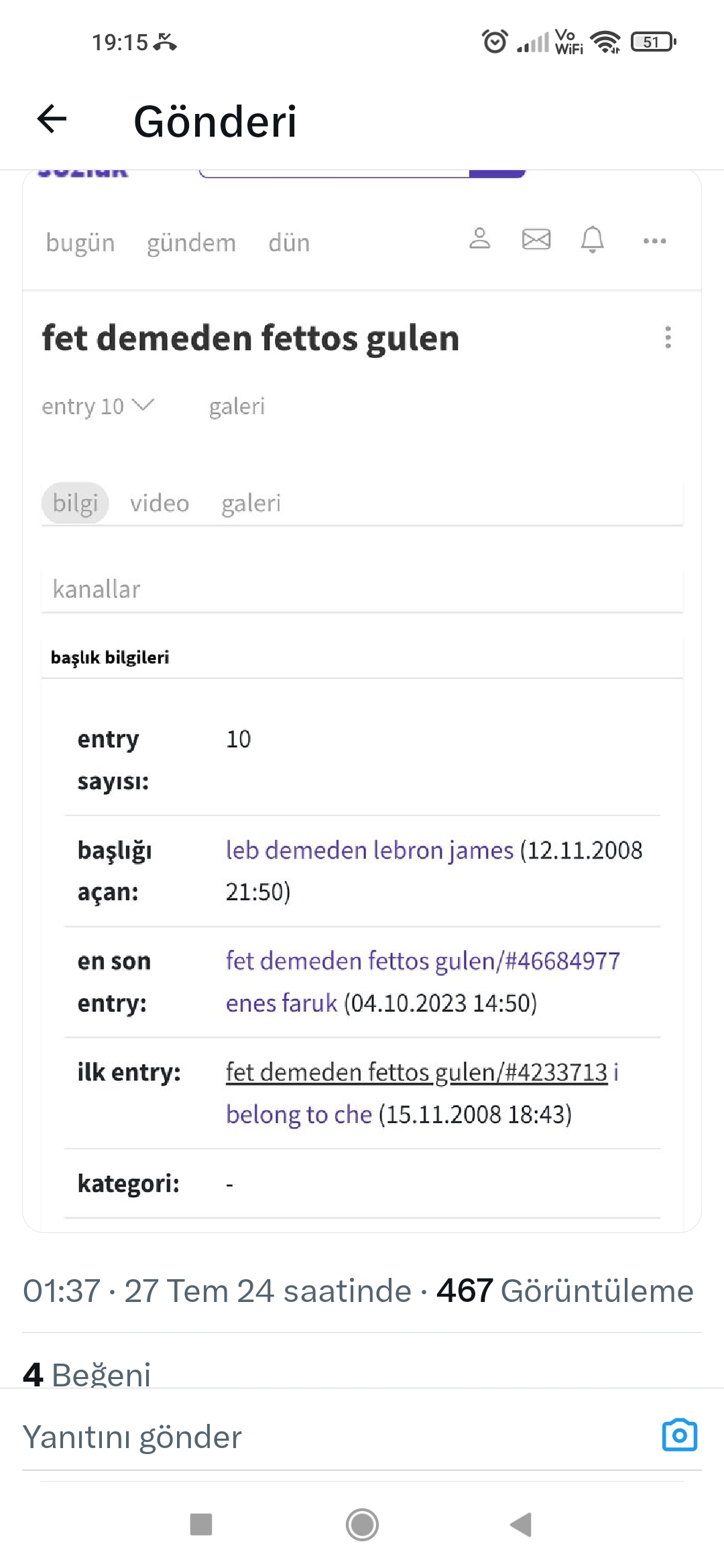Go back using the arrow beside Gönderi
This screenshot has width=724, height=1568.
click(x=52, y=120)
